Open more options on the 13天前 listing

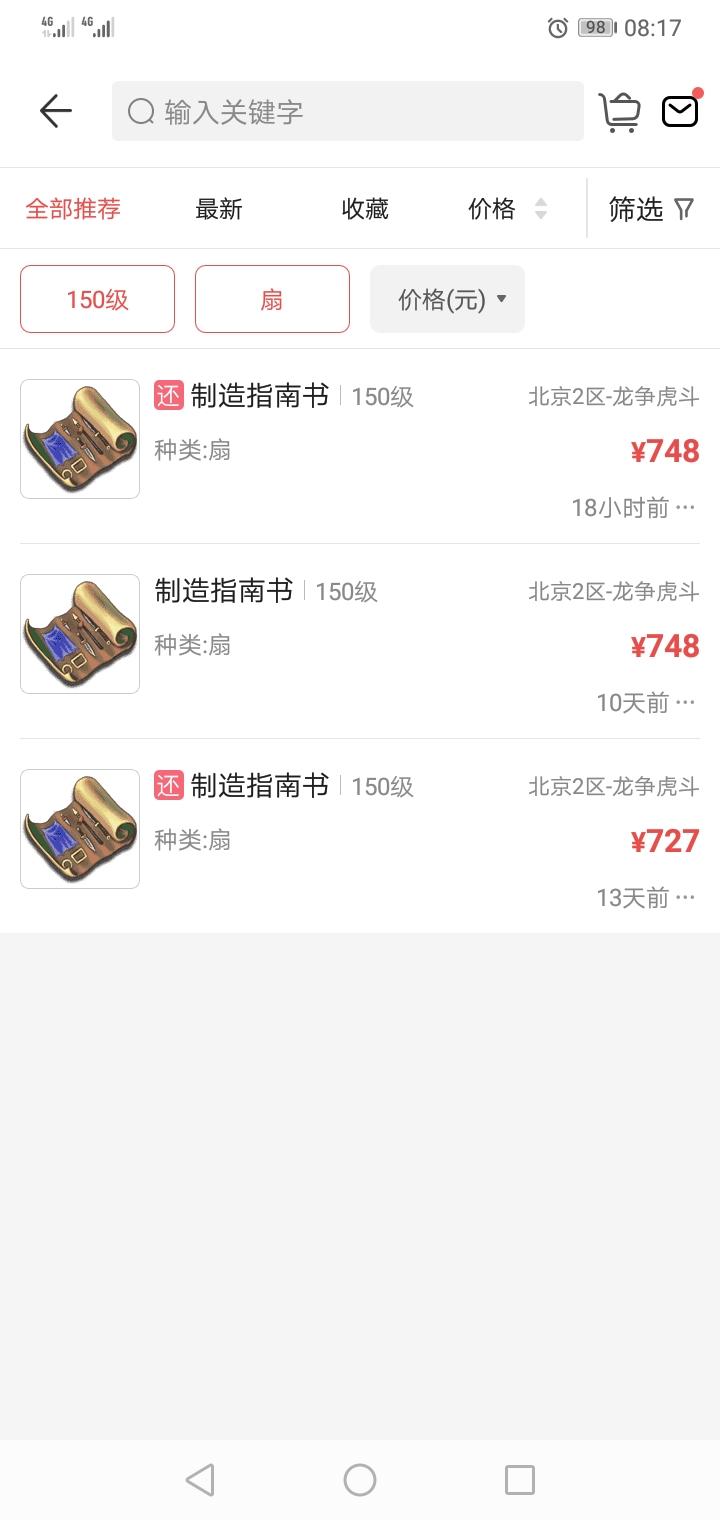(685, 898)
